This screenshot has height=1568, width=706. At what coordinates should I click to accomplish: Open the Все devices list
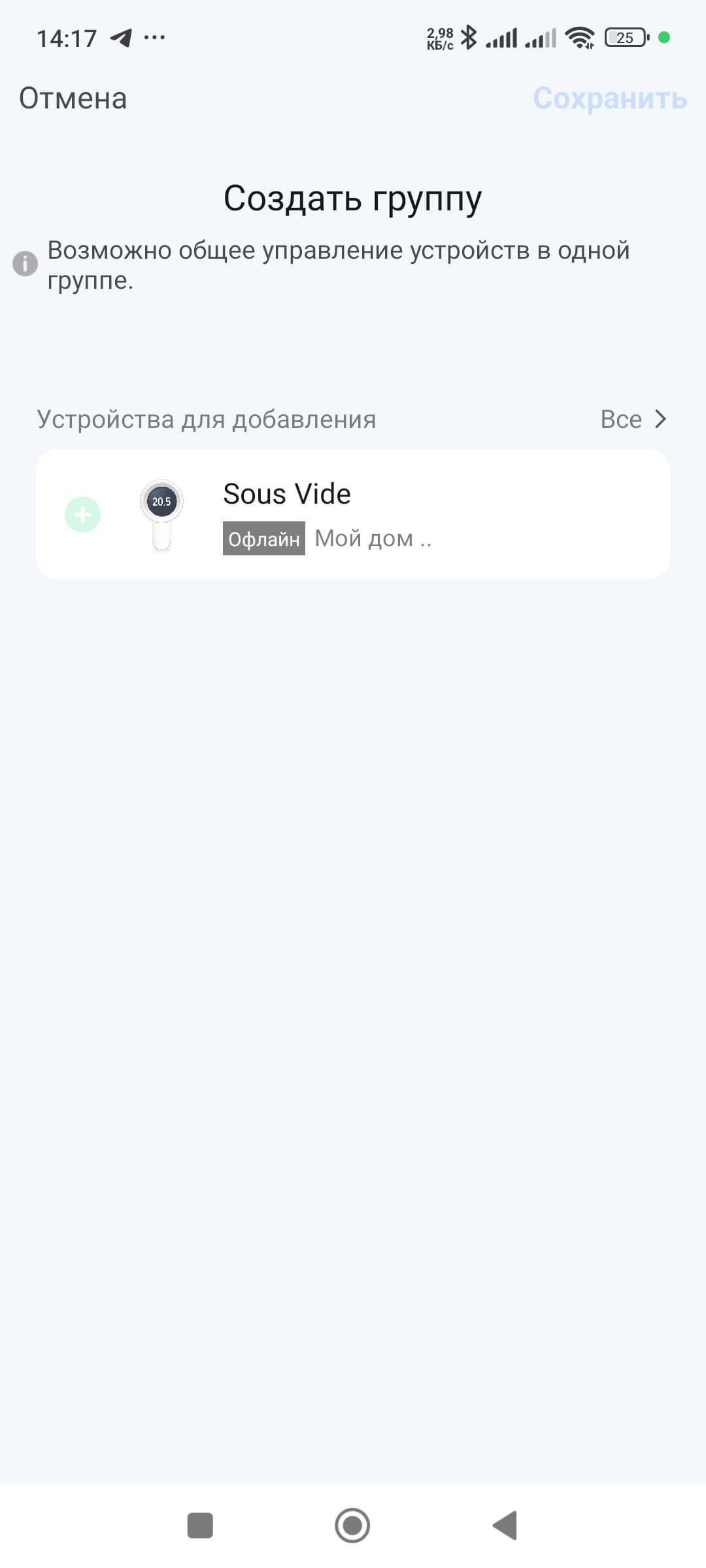(x=633, y=419)
